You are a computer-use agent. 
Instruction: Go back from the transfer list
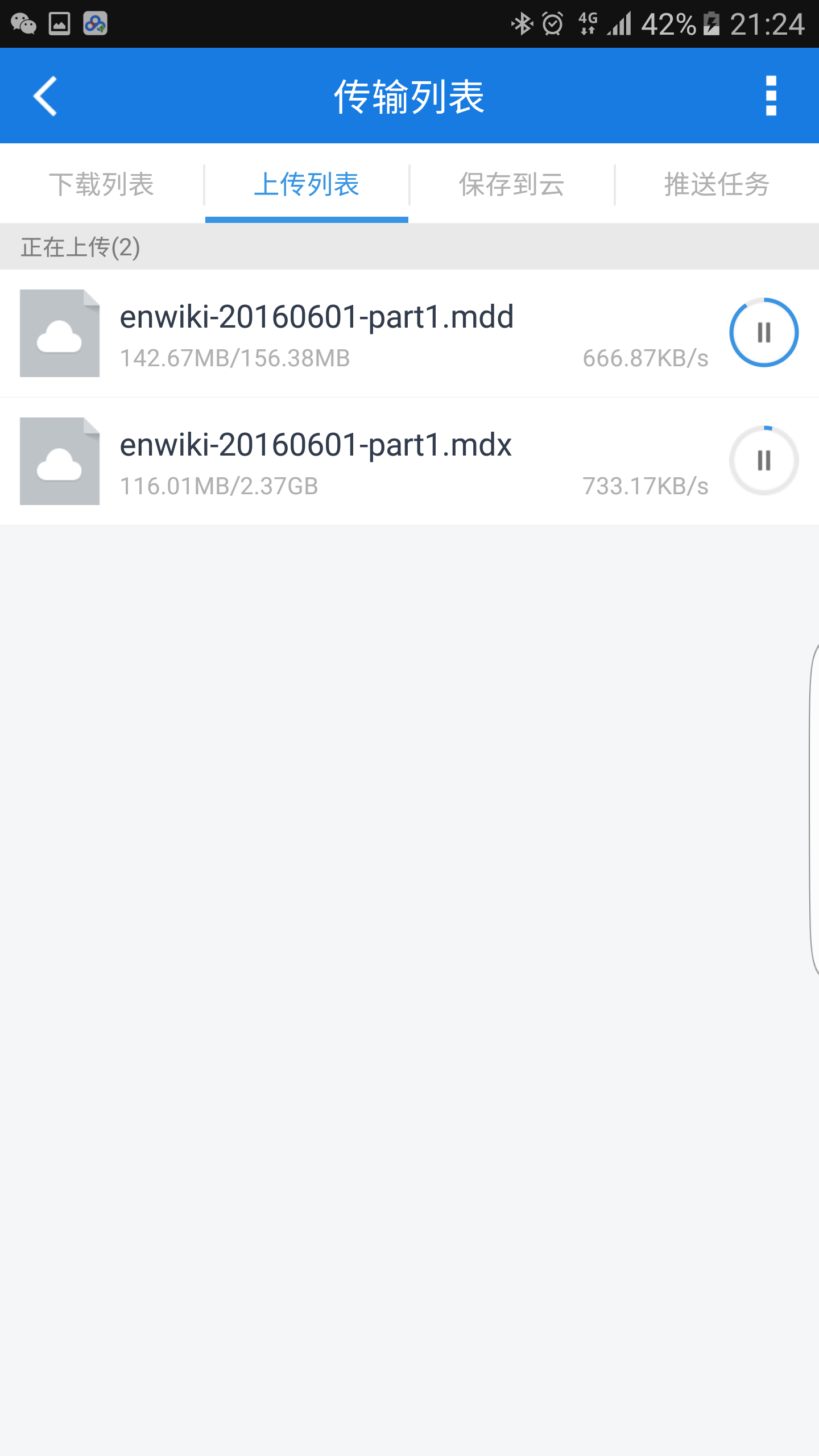coord(45,96)
